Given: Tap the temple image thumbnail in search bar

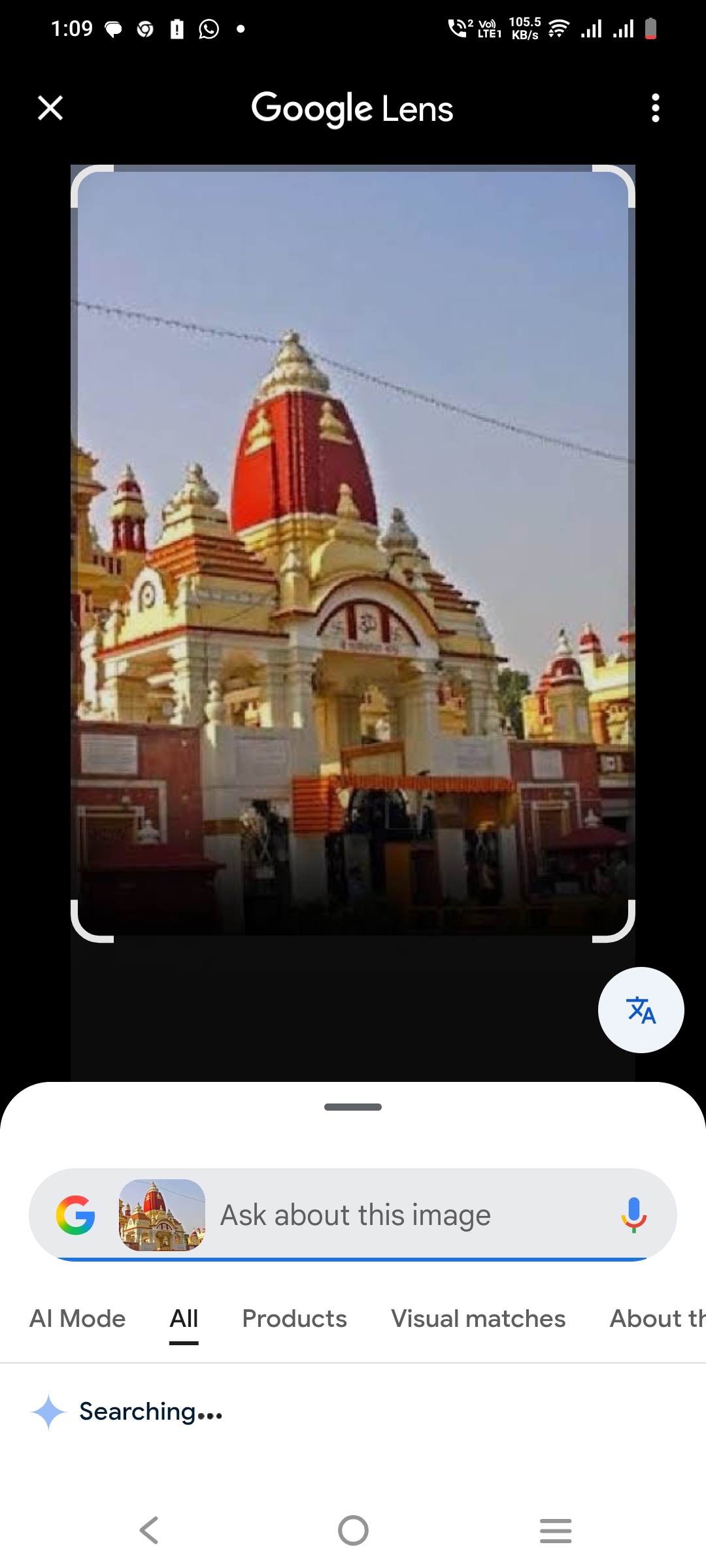Looking at the screenshot, I should point(162,1215).
